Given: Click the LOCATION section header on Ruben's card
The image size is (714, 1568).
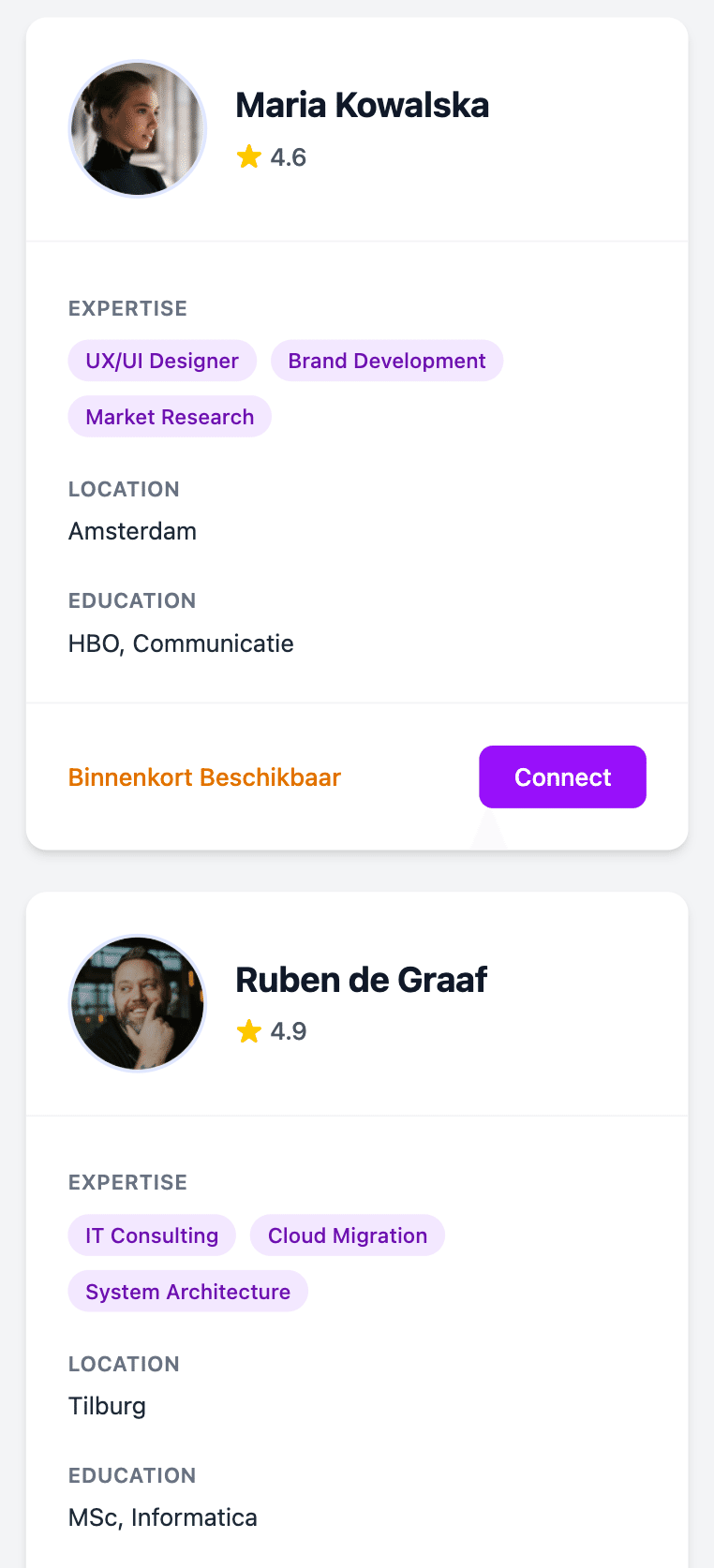Looking at the screenshot, I should (125, 1364).
